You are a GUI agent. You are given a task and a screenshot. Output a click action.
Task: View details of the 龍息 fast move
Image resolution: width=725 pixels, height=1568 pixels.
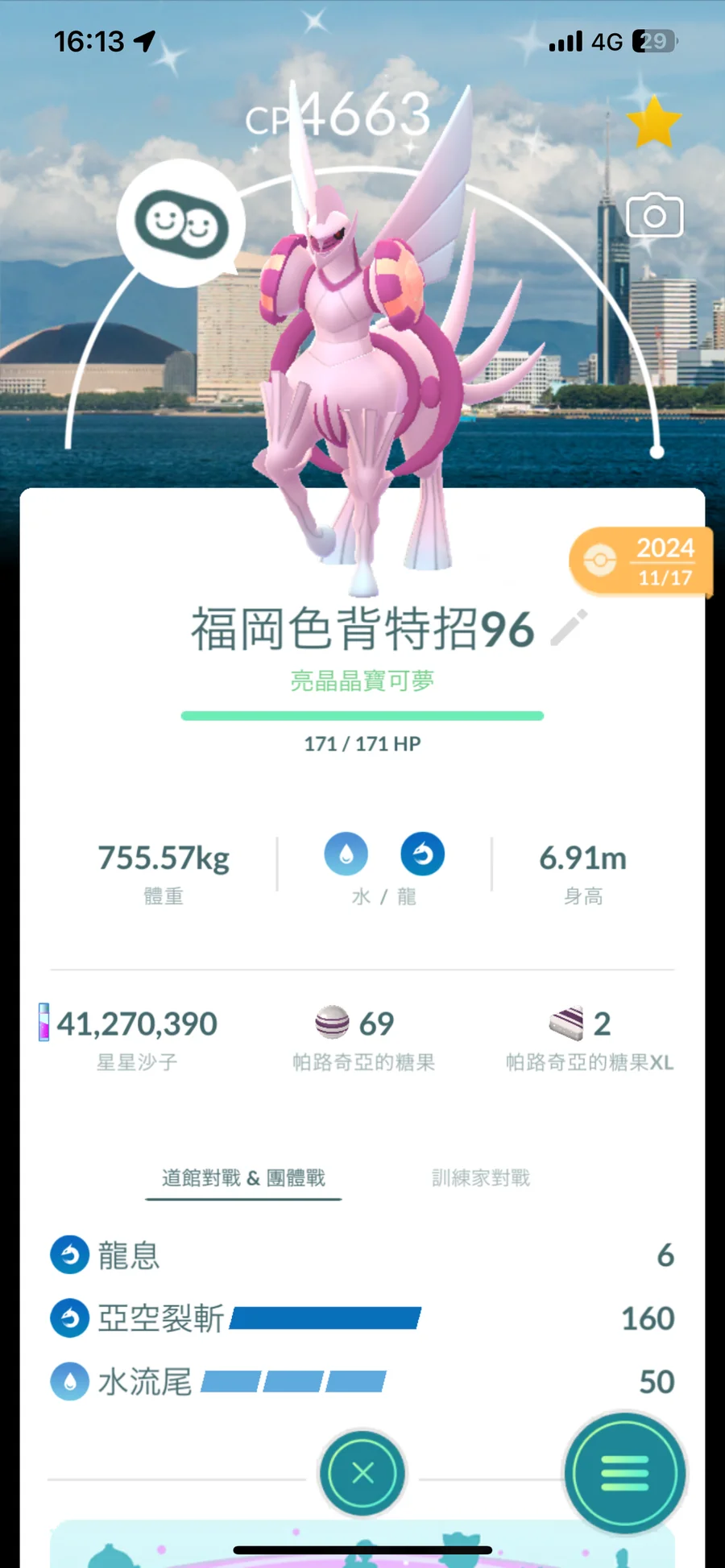129,1256
